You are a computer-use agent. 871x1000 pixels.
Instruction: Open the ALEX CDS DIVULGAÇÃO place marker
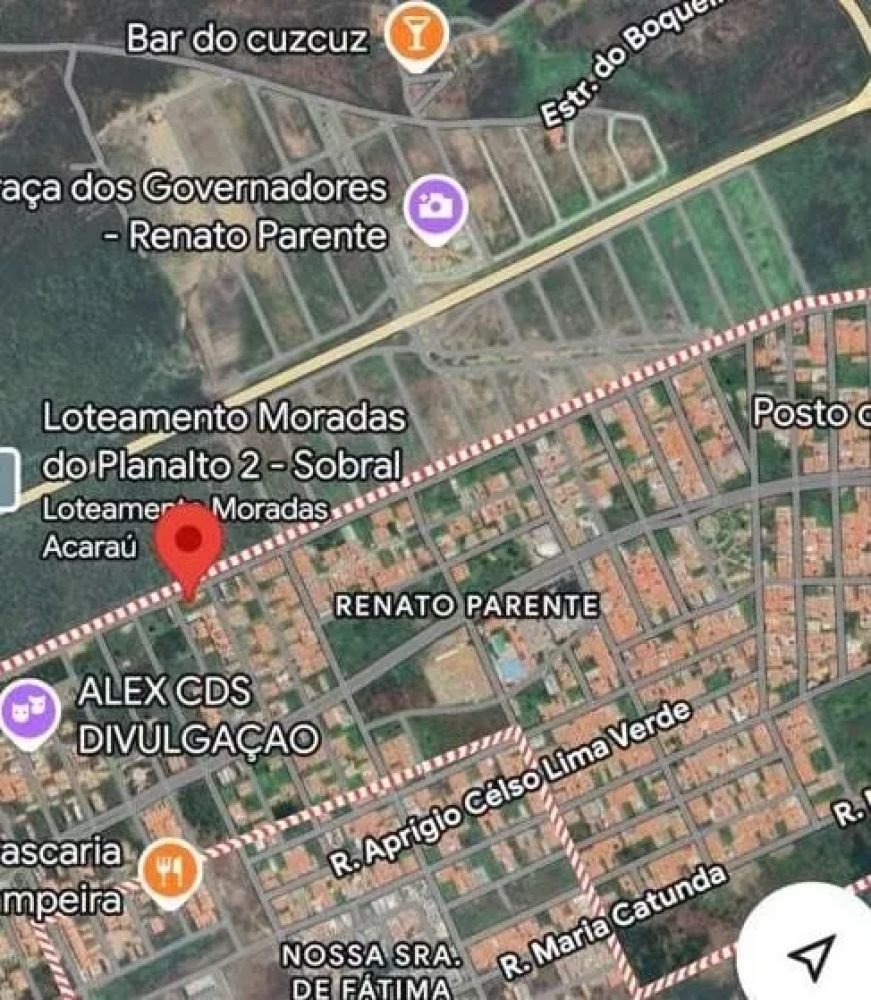[29, 713]
